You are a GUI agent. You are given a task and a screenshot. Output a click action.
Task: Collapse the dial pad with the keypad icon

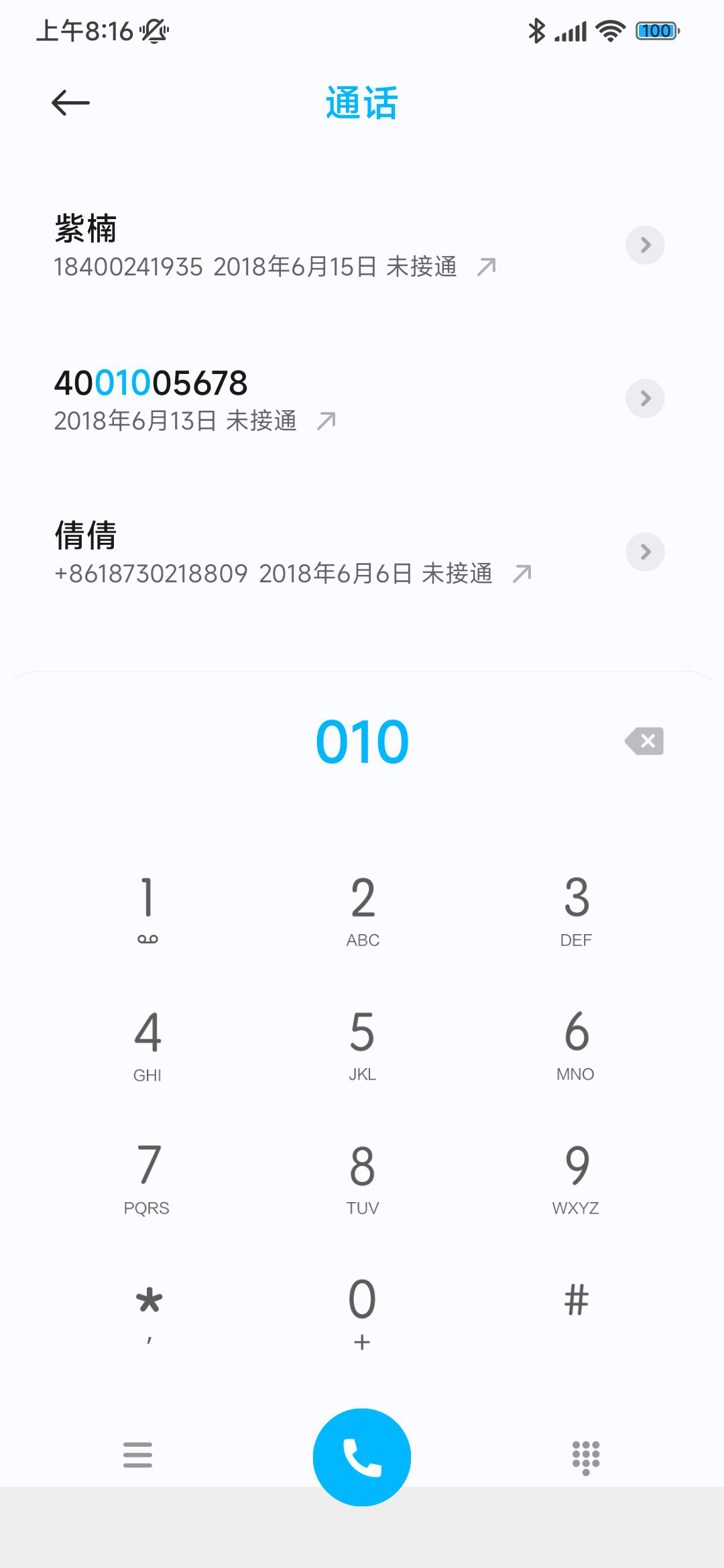(x=586, y=1457)
